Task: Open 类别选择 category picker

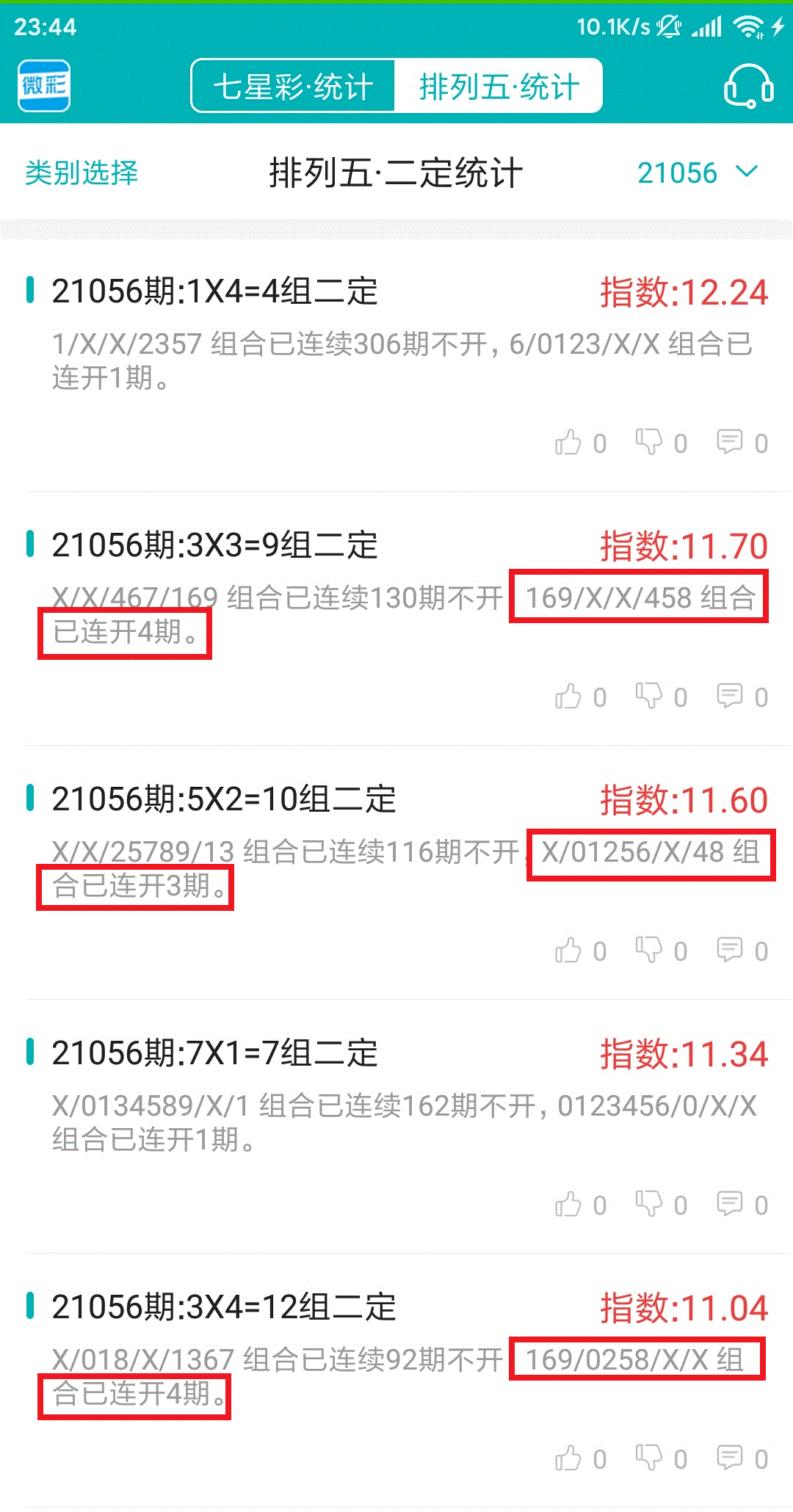Action: (x=82, y=173)
